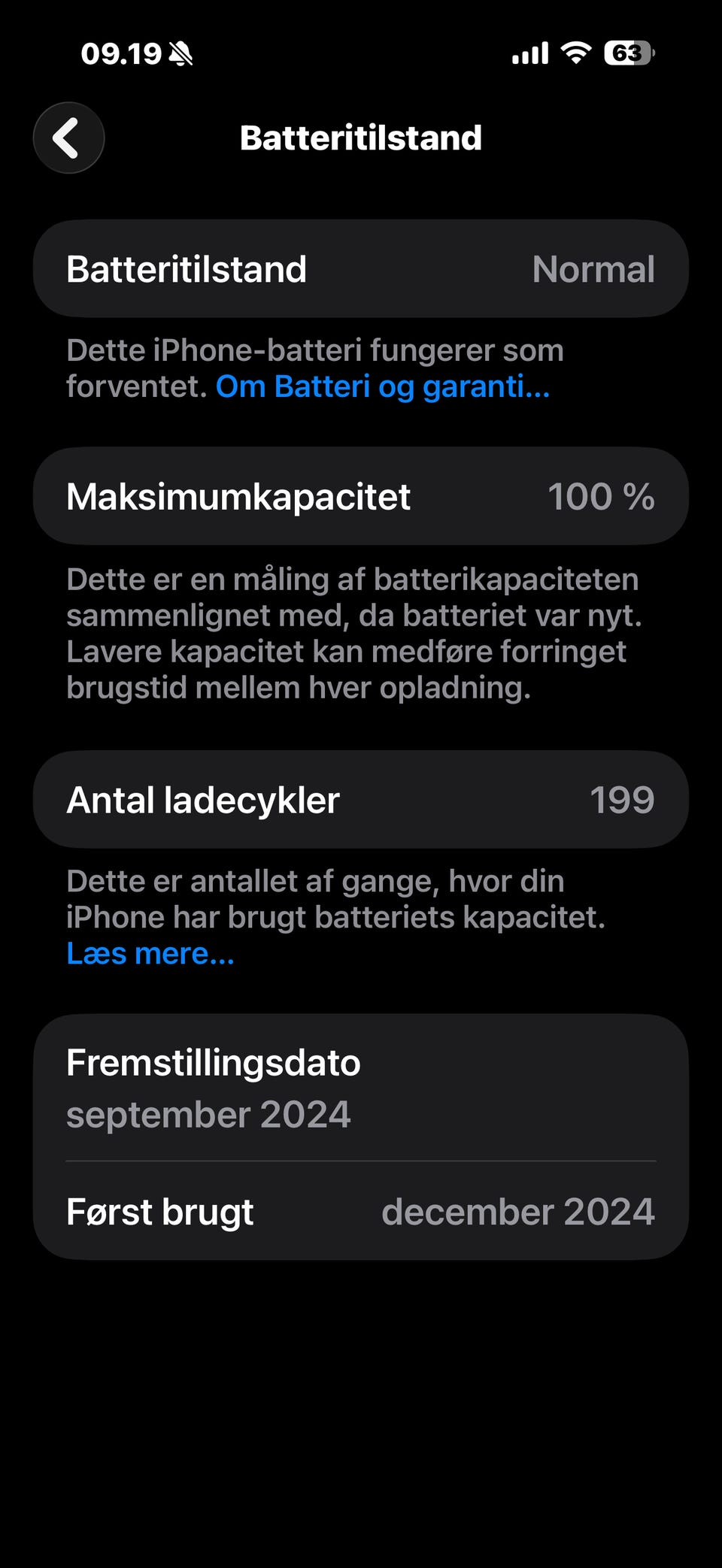Tap the Først brugt december 2024 row
The image size is (722, 1568).
(x=361, y=1212)
